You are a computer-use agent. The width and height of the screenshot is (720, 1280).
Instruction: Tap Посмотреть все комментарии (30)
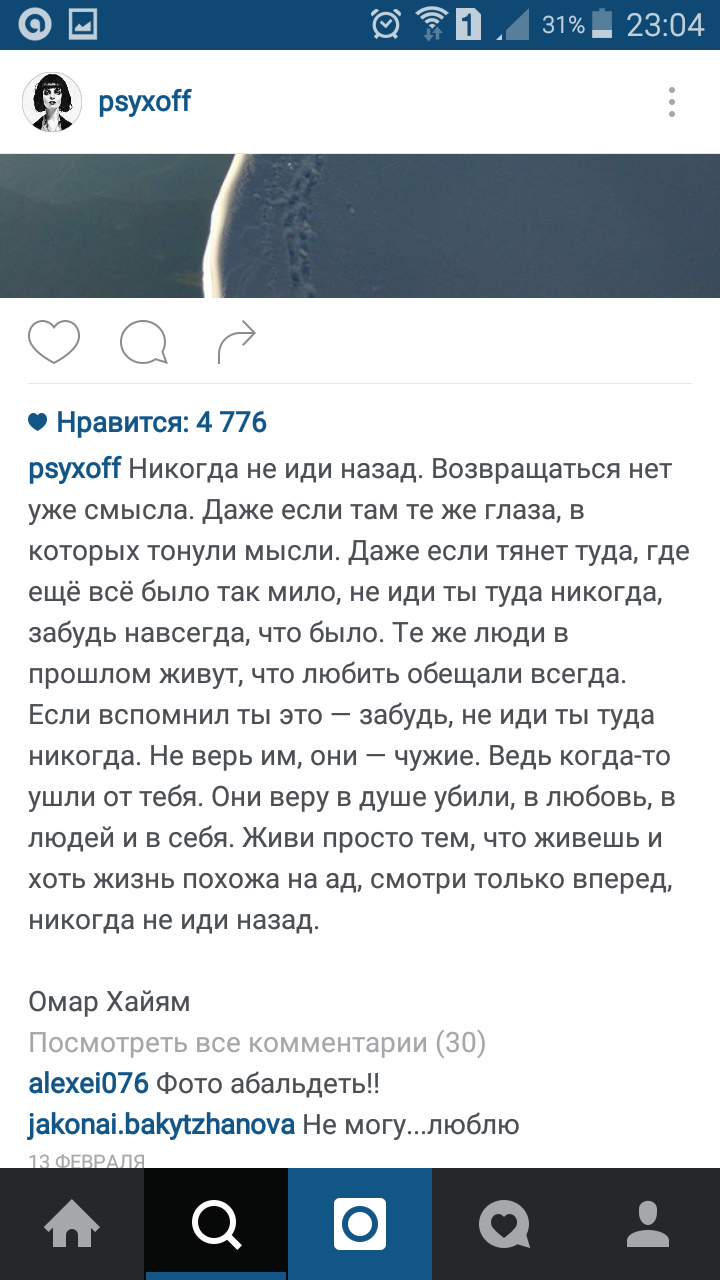click(257, 1043)
